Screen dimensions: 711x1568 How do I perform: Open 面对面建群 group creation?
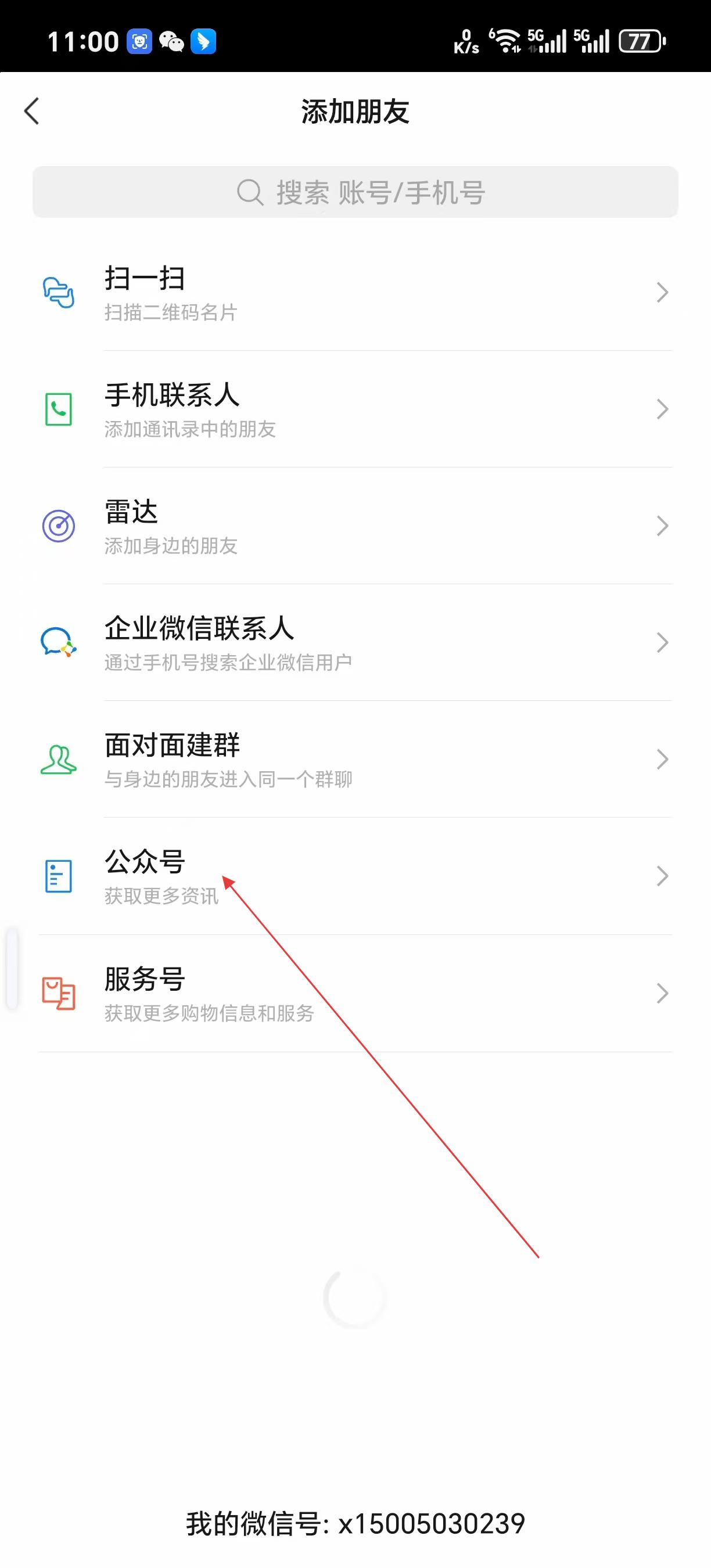tap(355, 760)
